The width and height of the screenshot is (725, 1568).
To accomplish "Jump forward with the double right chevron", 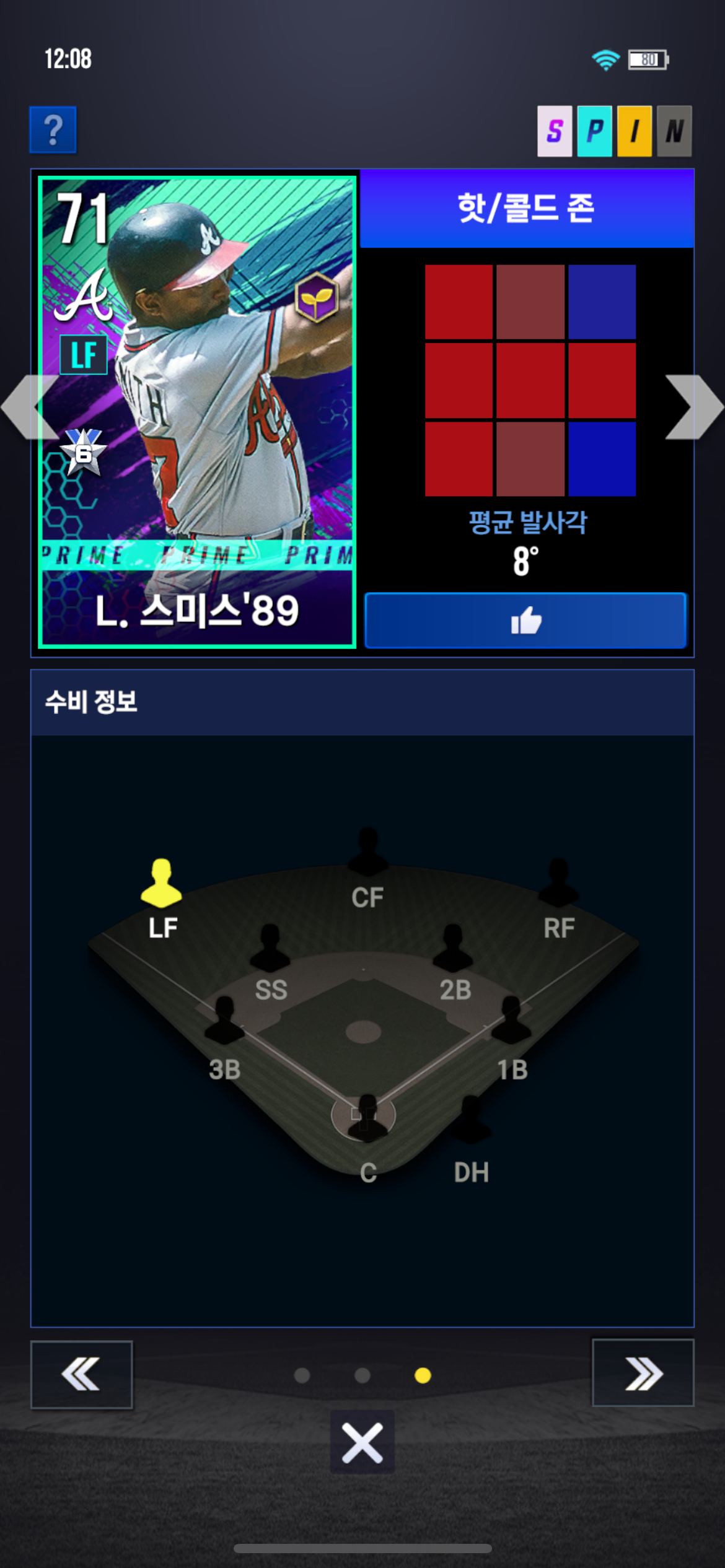I will [x=643, y=1374].
